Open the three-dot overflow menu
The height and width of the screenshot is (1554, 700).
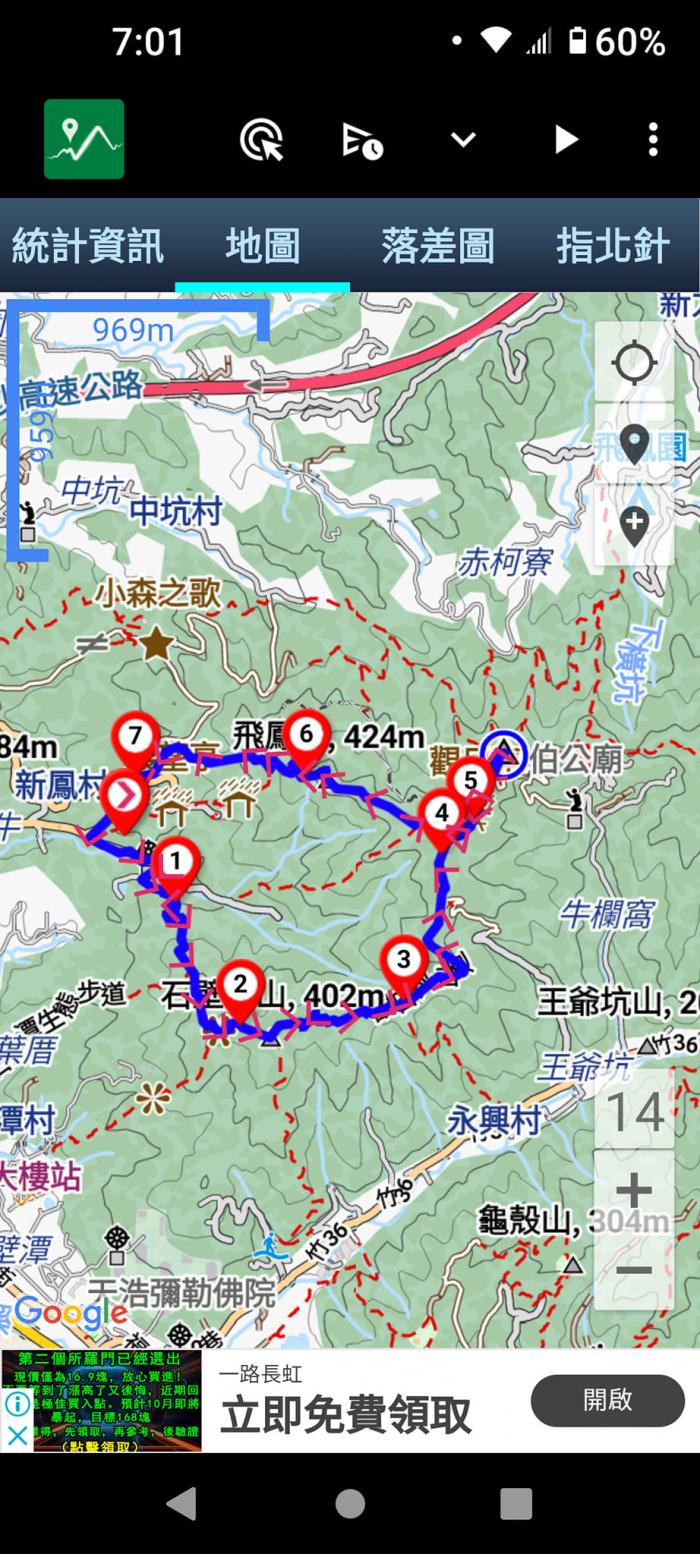pyautogui.click(x=653, y=140)
